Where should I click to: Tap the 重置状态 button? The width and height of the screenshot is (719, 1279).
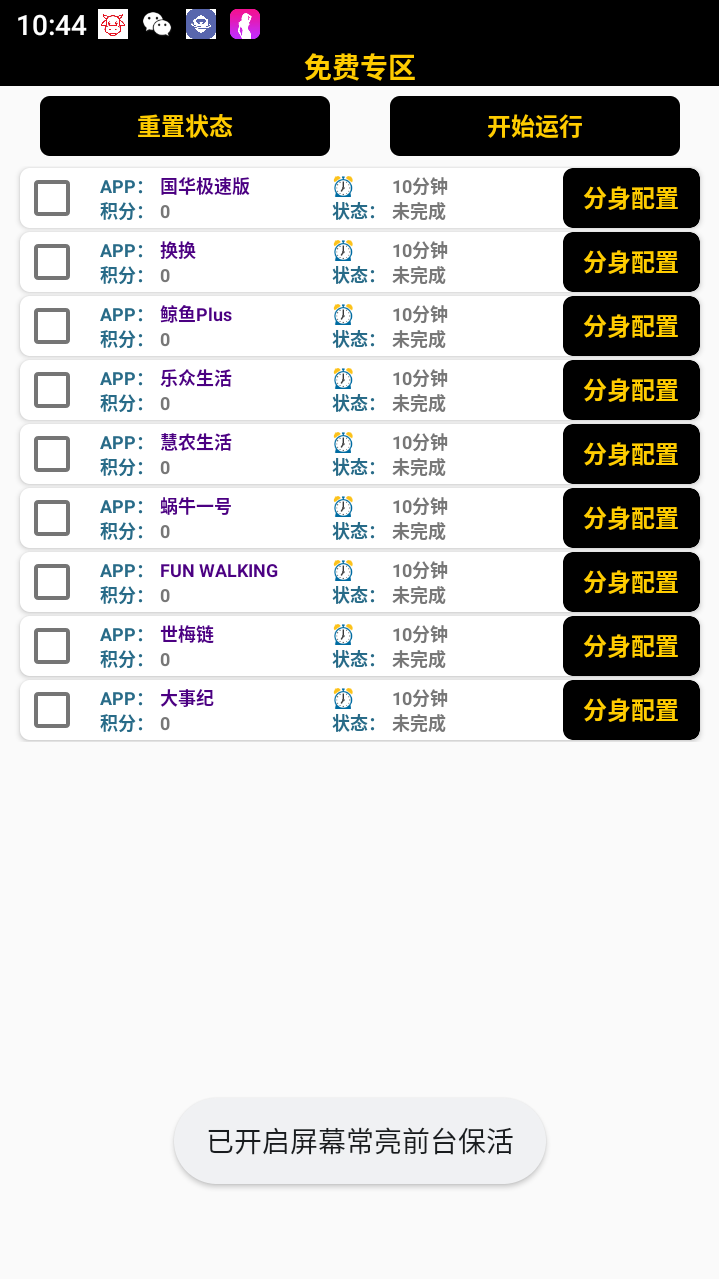tap(185, 126)
